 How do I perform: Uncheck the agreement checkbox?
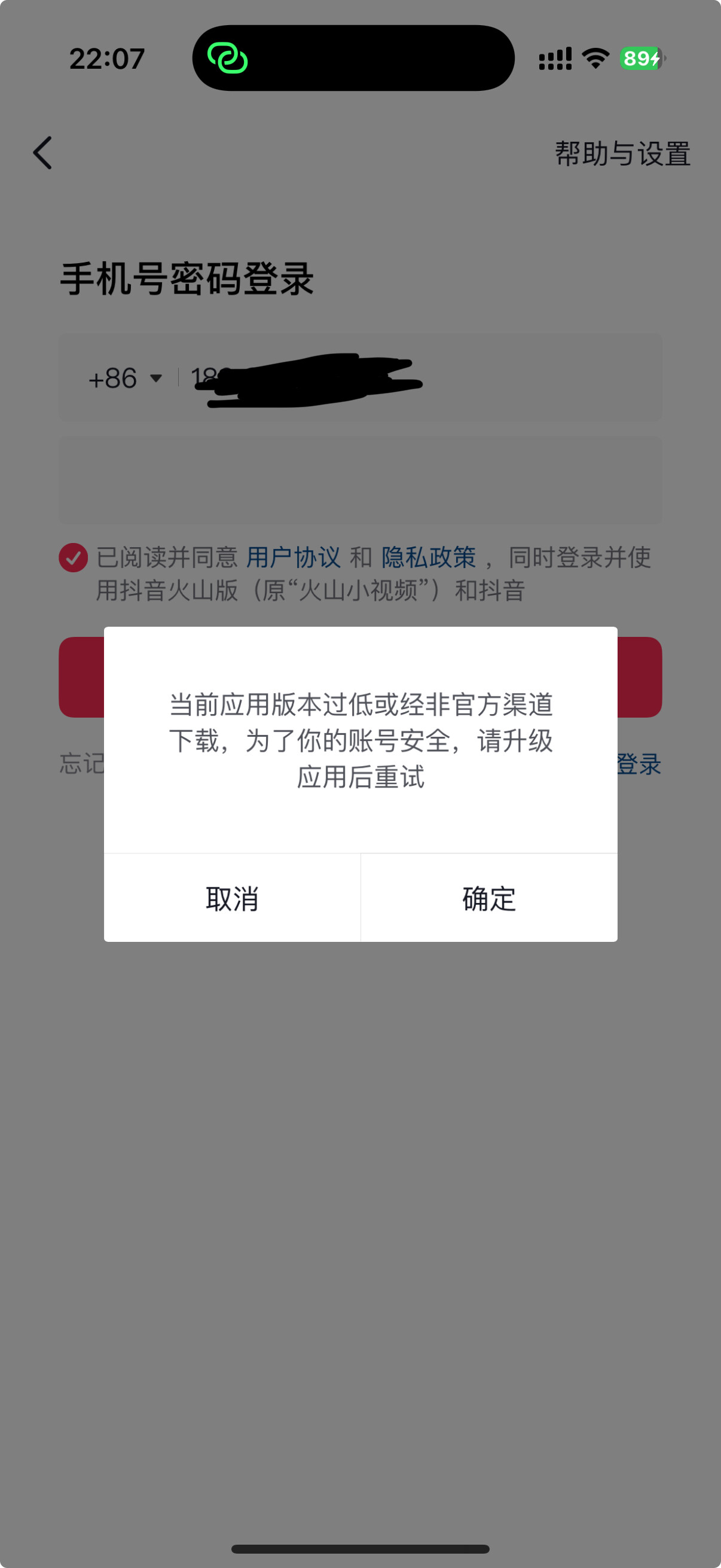[74, 557]
